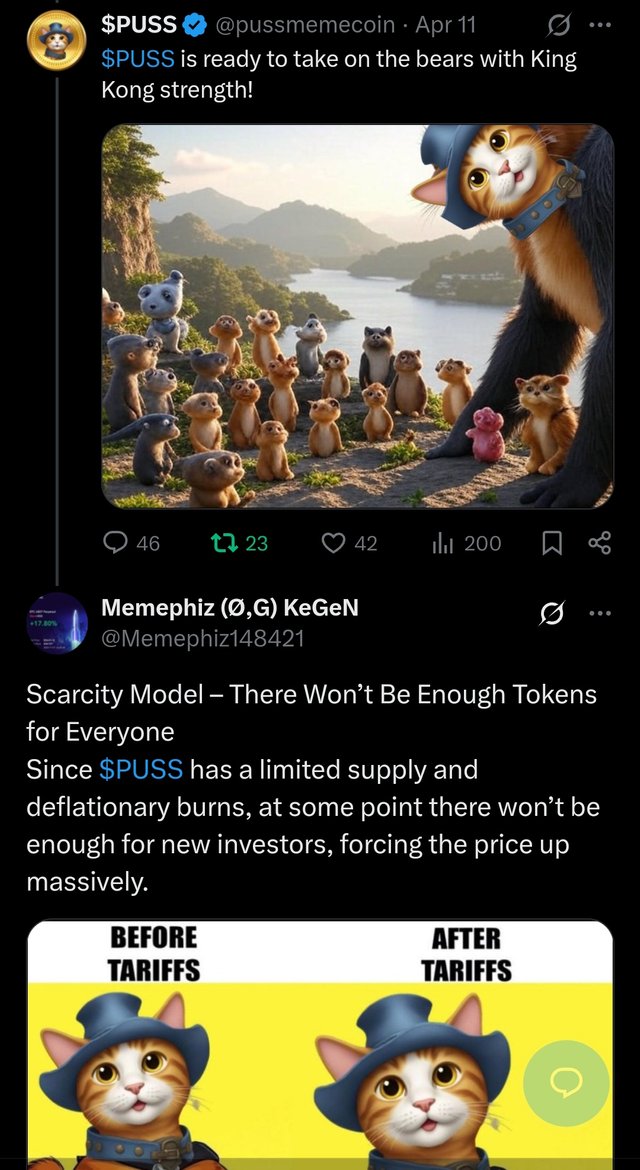The height and width of the screenshot is (1170, 640).
Task: Reply to the $PUSS post
Action: tap(132, 543)
